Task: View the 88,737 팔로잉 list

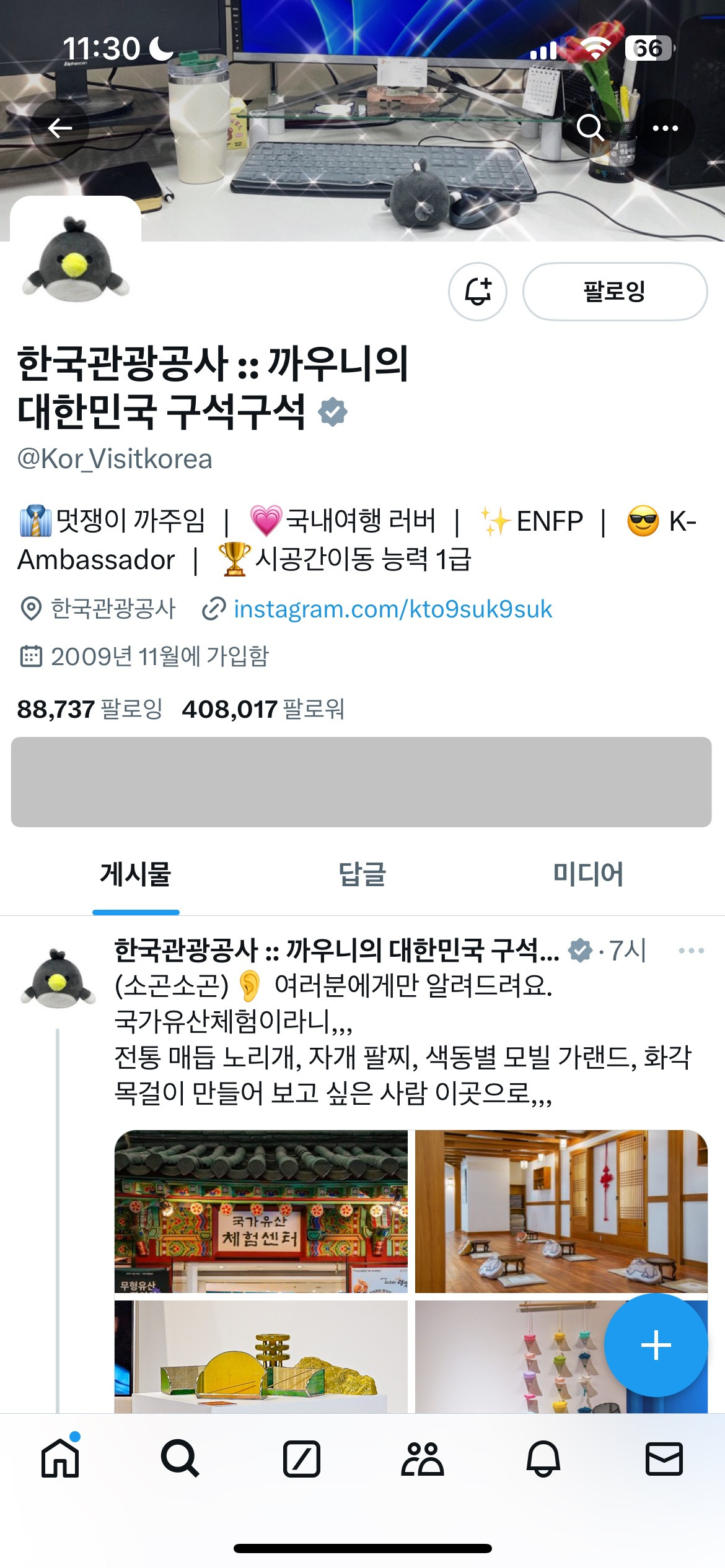Action: pyautogui.click(x=90, y=709)
